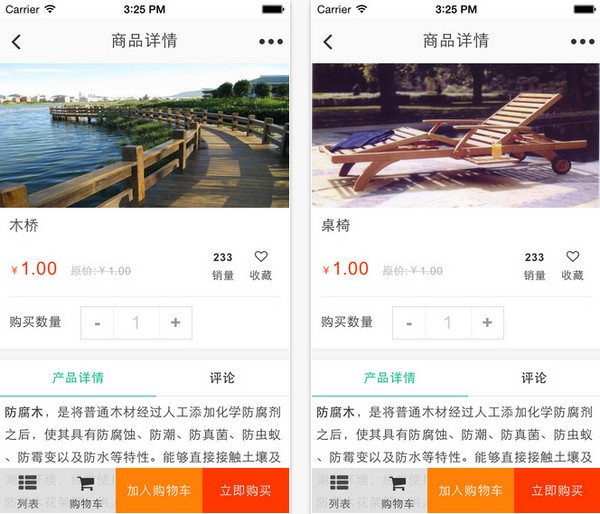600x514 pixels.
Task: Decrease the purchase quantity for 木桥
Action: pyautogui.click(x=98, y=323)
